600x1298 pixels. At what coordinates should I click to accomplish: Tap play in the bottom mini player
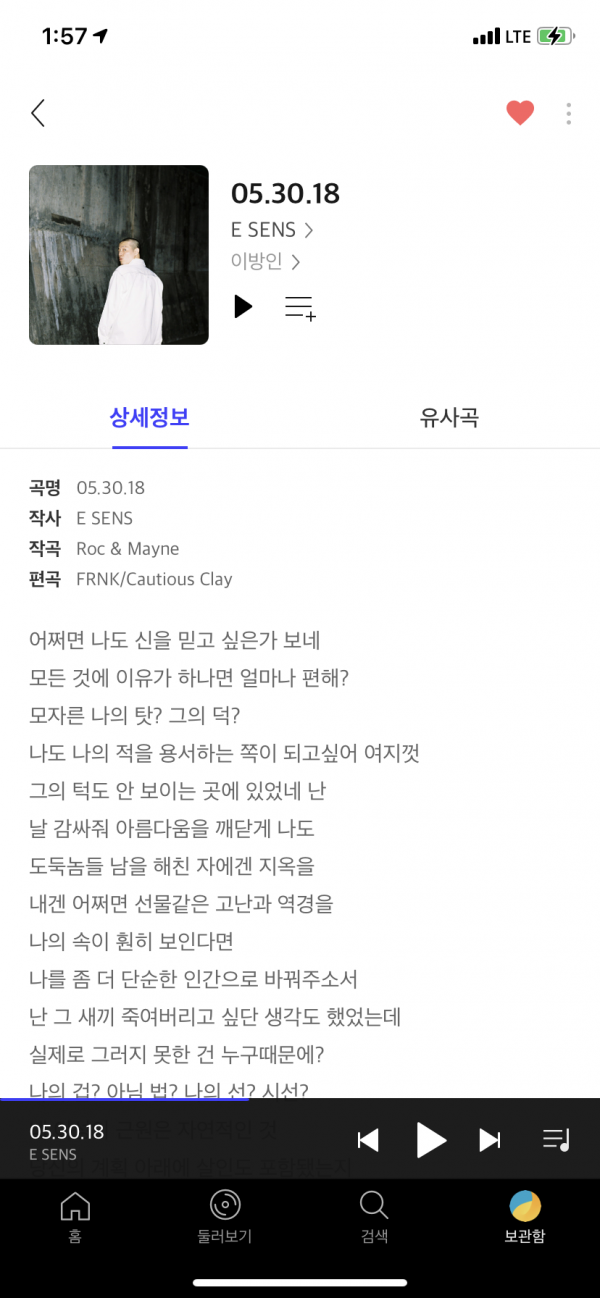coord(430,1139)
